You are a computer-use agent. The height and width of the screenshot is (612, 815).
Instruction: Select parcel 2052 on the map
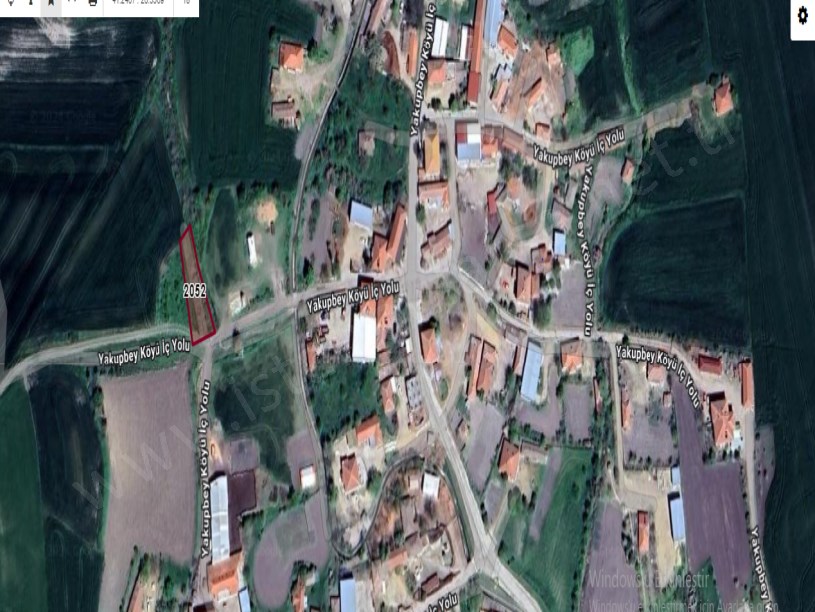[197, 288]
